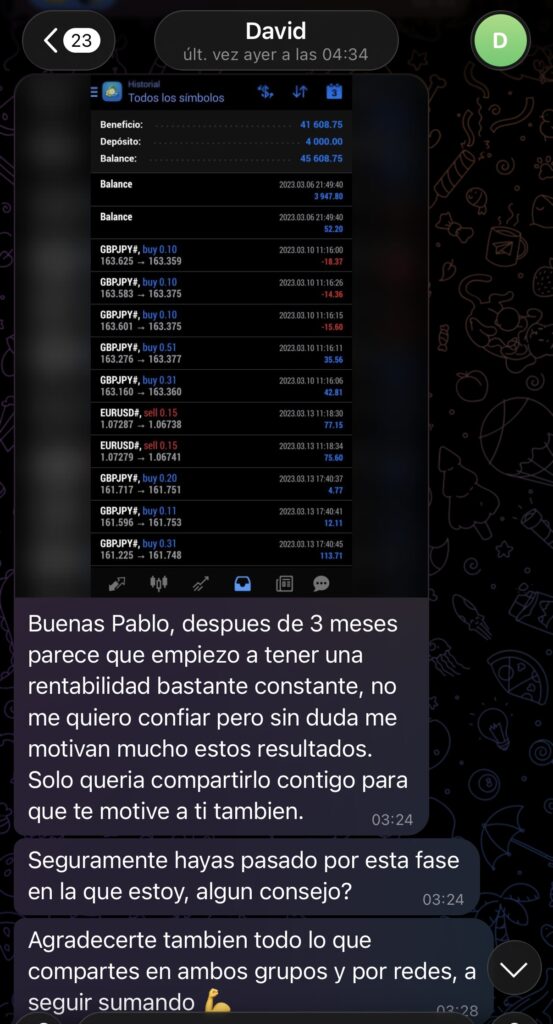This screenshot has width=553, height=1024.
Task: Open the trading history image David sent
Action: coord(221,336)
